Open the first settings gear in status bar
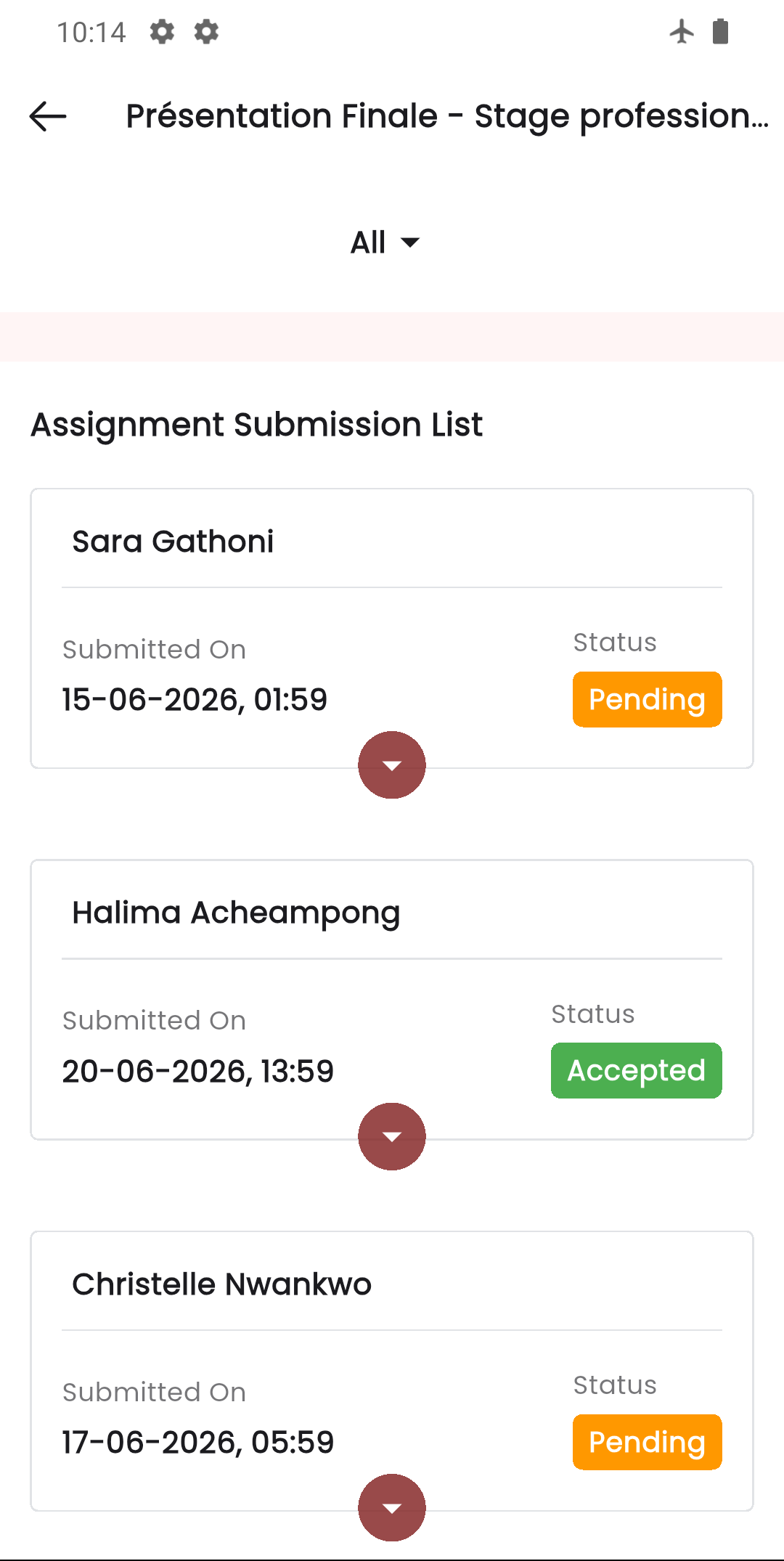Screen dimensions: 784x1561 point(161,32)
